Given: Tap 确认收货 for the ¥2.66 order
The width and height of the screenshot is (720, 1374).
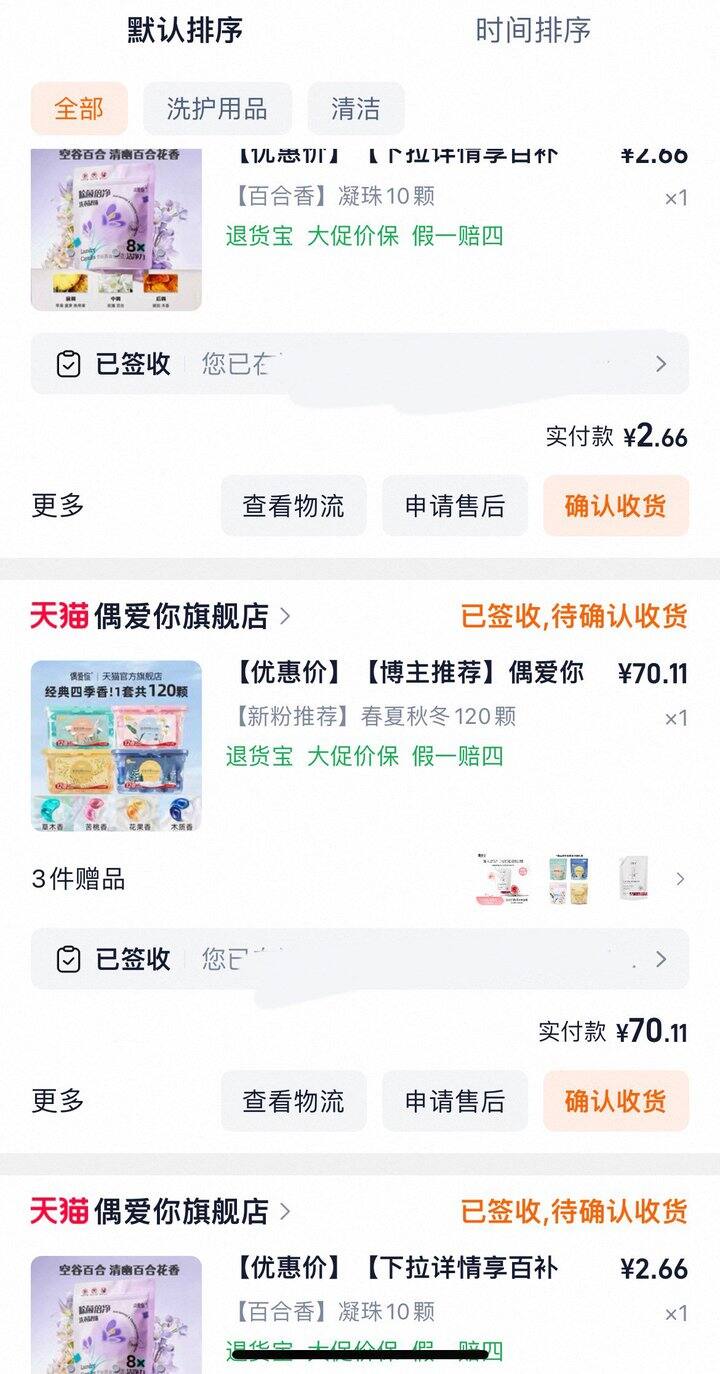Looking at the screenshot, I should [x=615, y=506].
